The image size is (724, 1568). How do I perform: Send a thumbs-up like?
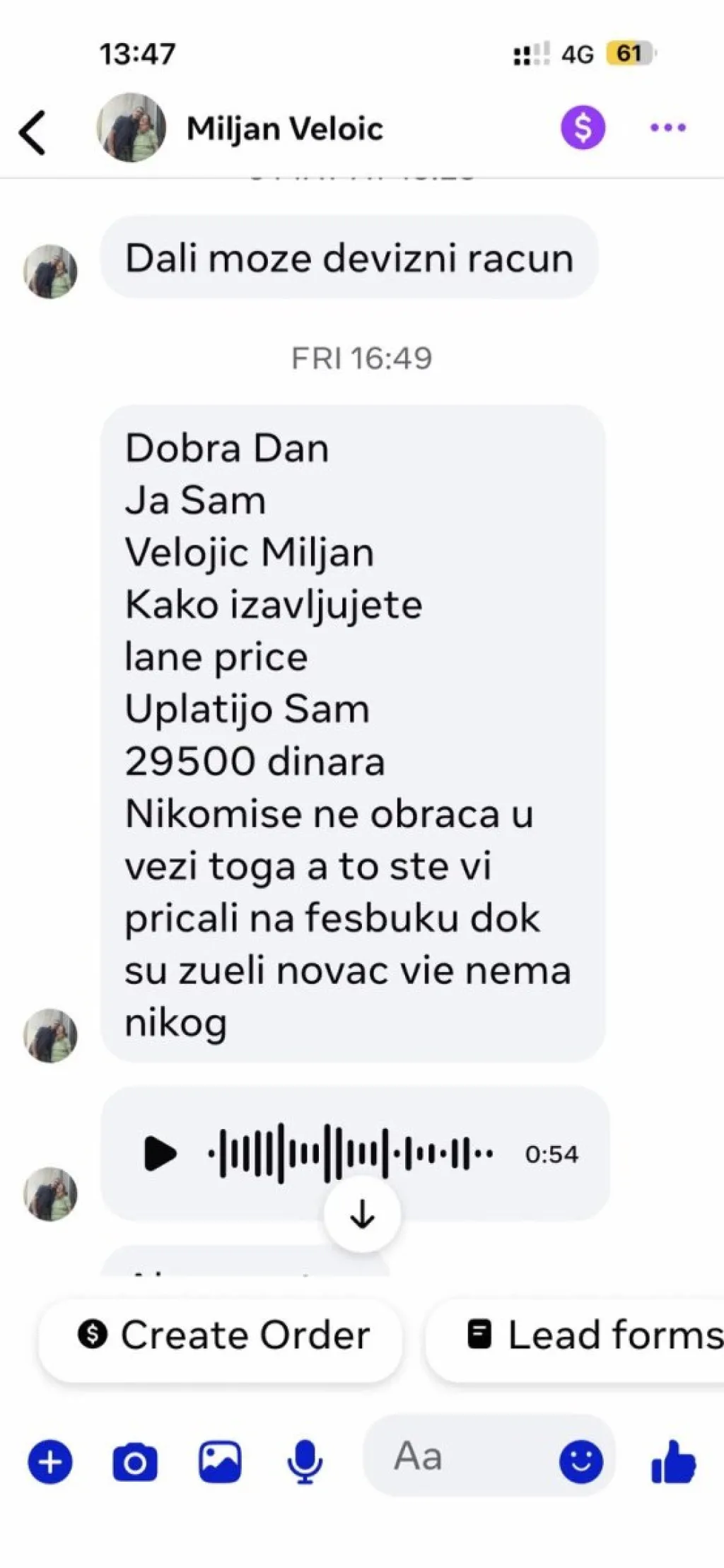(x=673, y=1461)
